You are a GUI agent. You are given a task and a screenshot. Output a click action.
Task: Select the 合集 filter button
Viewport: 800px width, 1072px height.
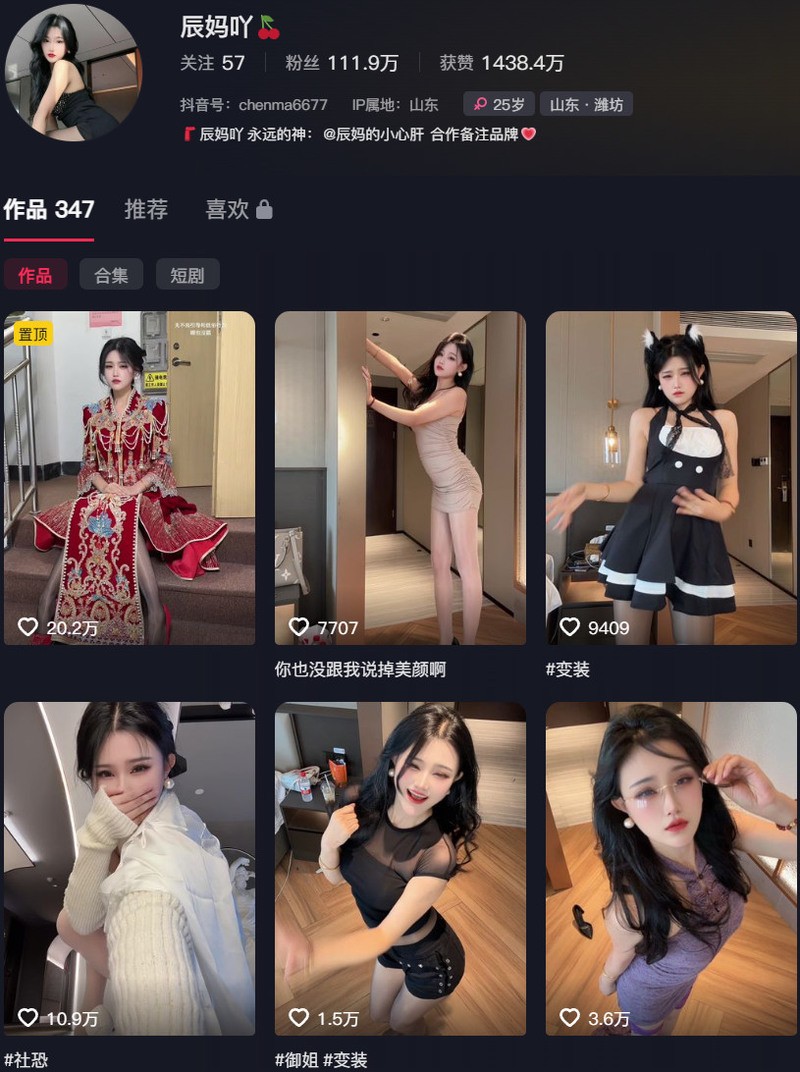(x=111, y=274)
